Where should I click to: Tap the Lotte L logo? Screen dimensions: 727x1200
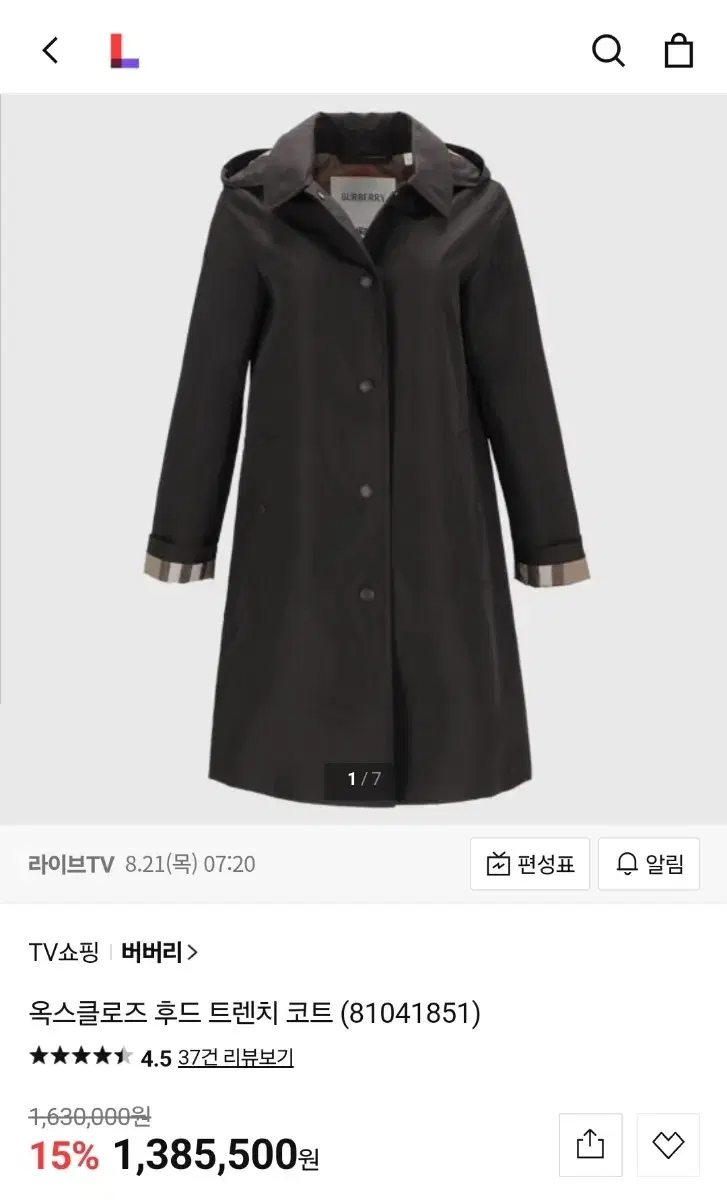pos(124,49)
